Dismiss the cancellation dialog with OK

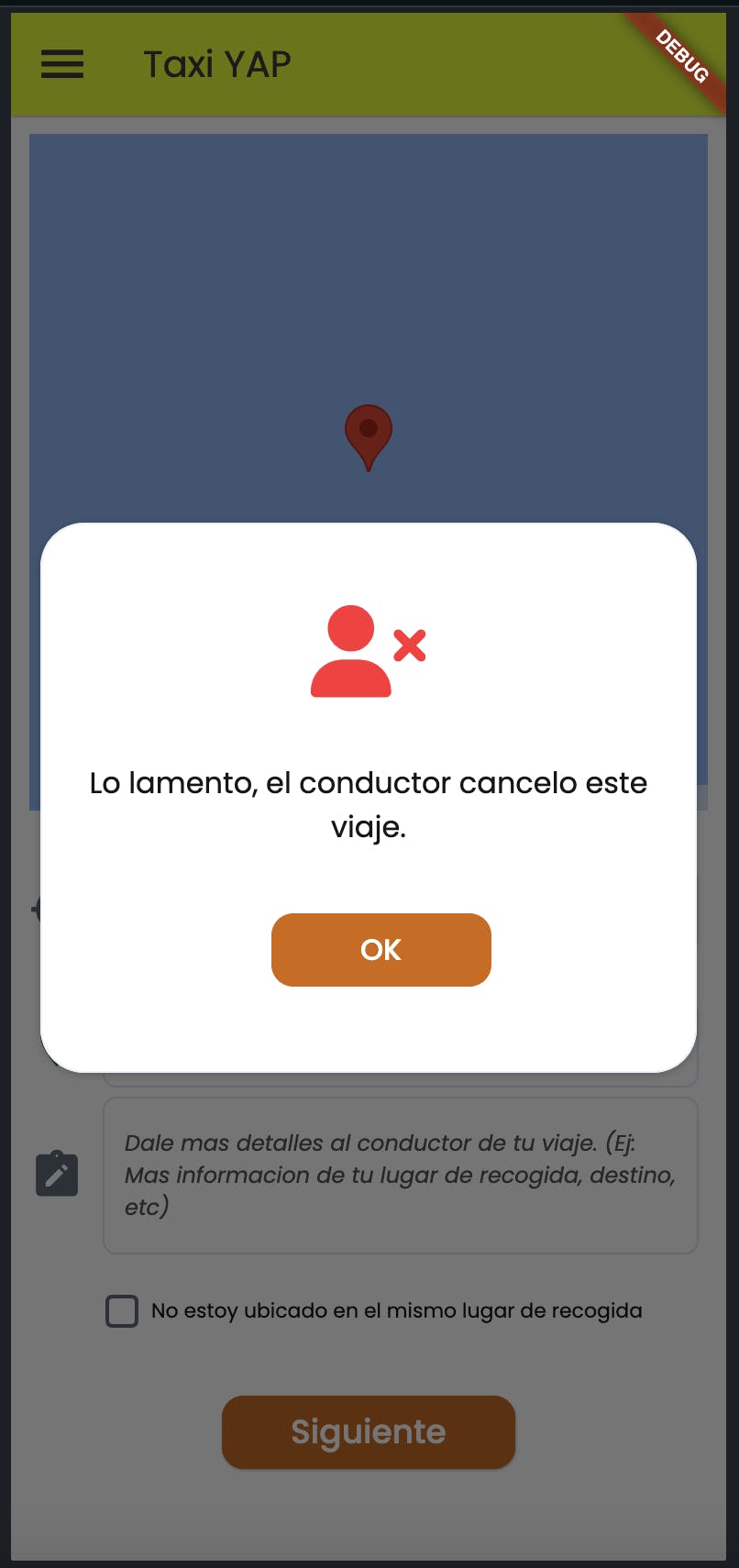coord(381,950)
